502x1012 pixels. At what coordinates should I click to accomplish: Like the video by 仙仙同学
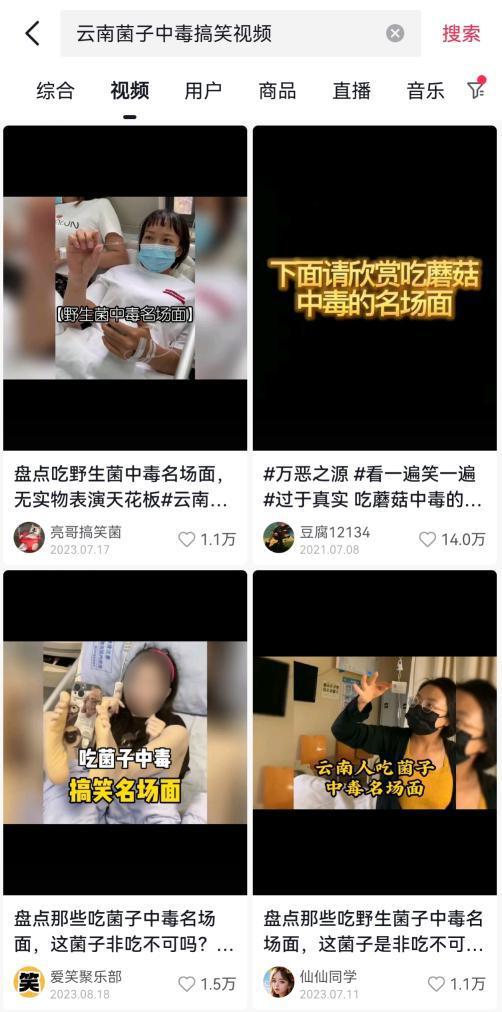pos(436,984)
